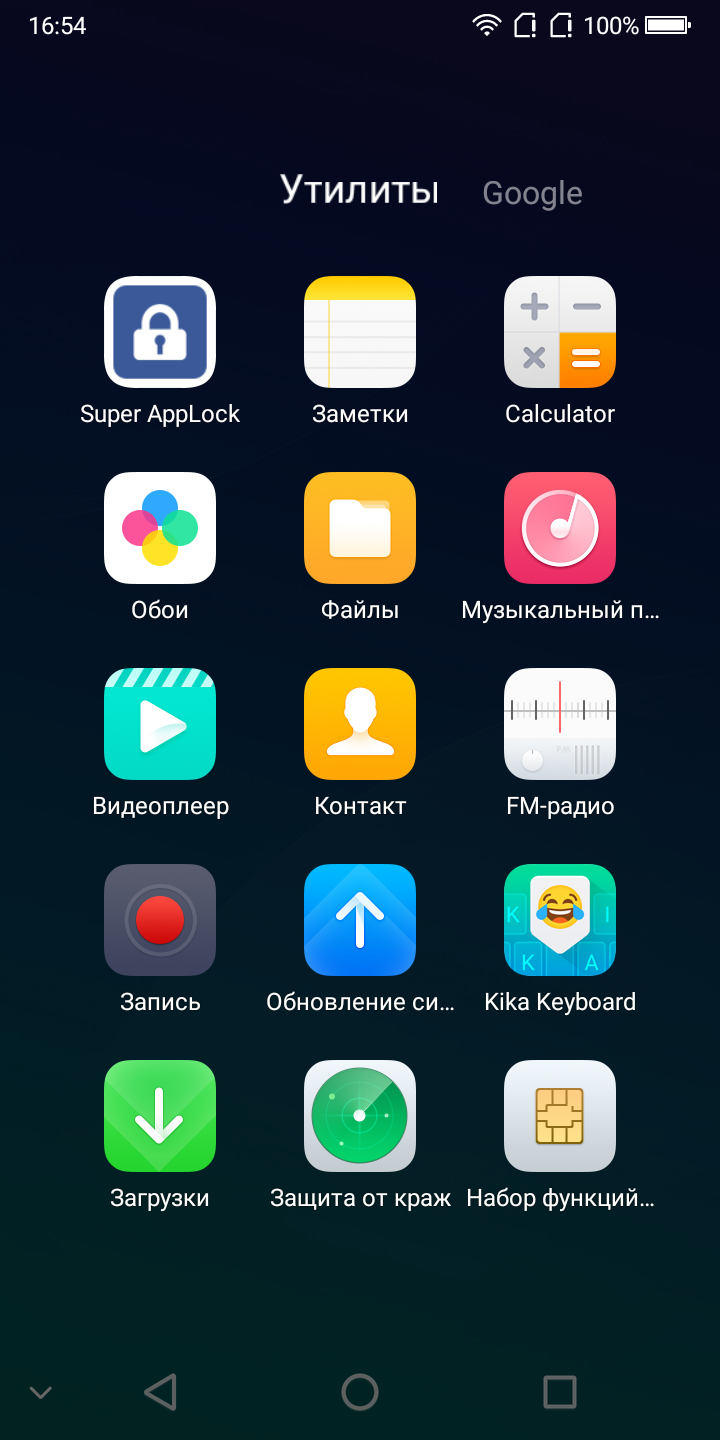Screen dimensions: 720x1440
Task: Open Обновление системы updater
Action: [360, 920]
